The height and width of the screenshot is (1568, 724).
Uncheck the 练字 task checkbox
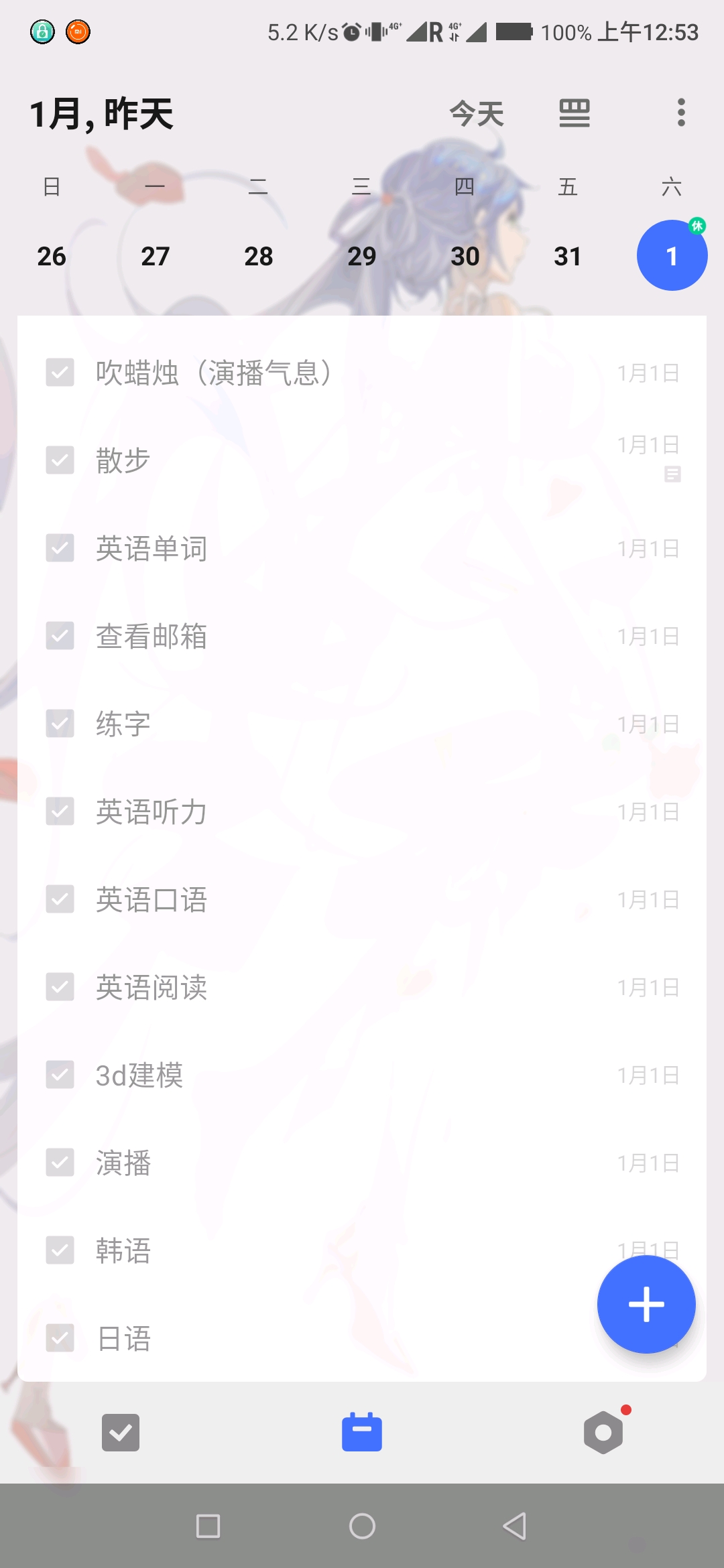[60, 724]
